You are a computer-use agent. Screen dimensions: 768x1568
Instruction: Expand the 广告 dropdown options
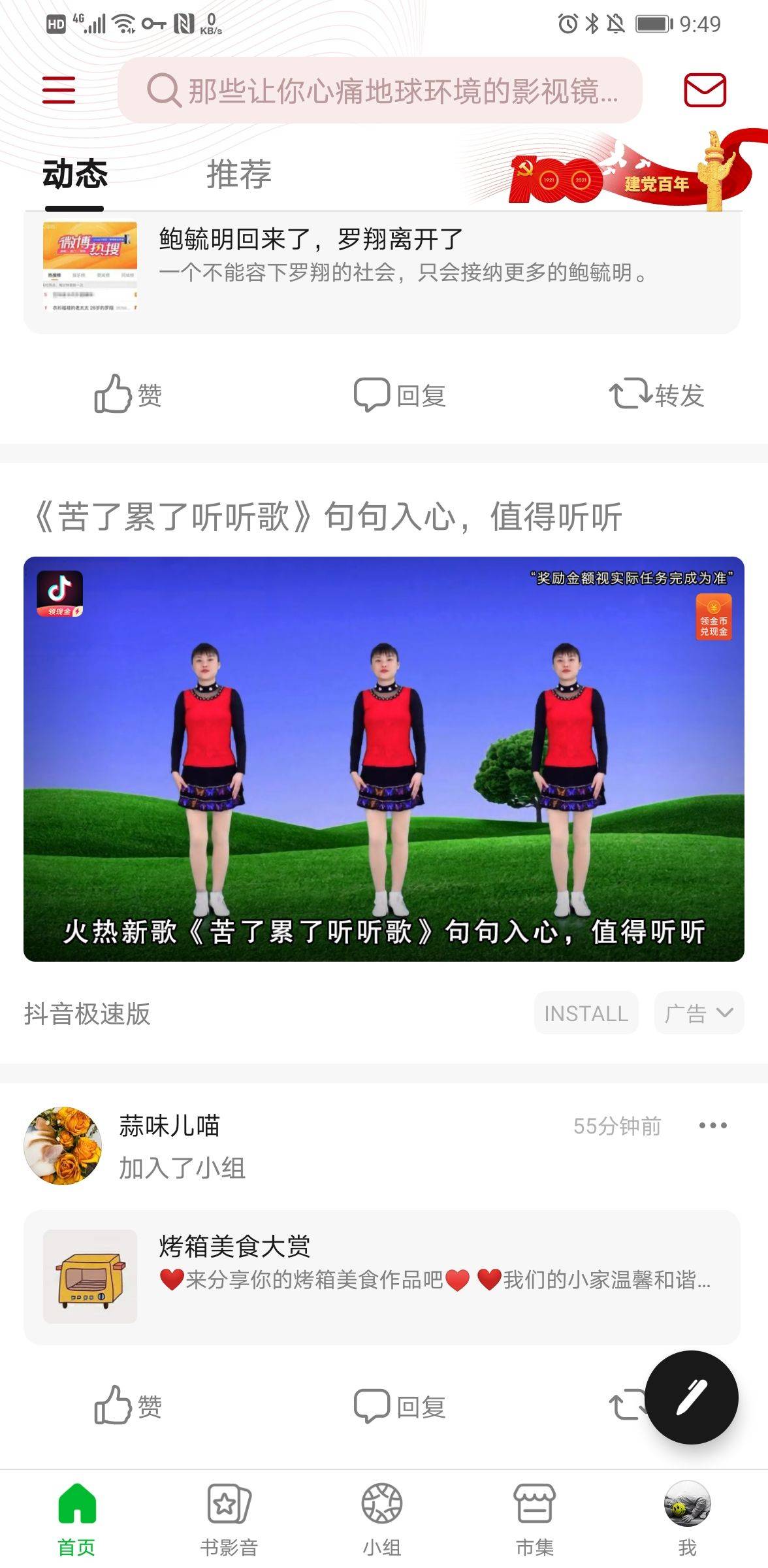click(699, 1013)
